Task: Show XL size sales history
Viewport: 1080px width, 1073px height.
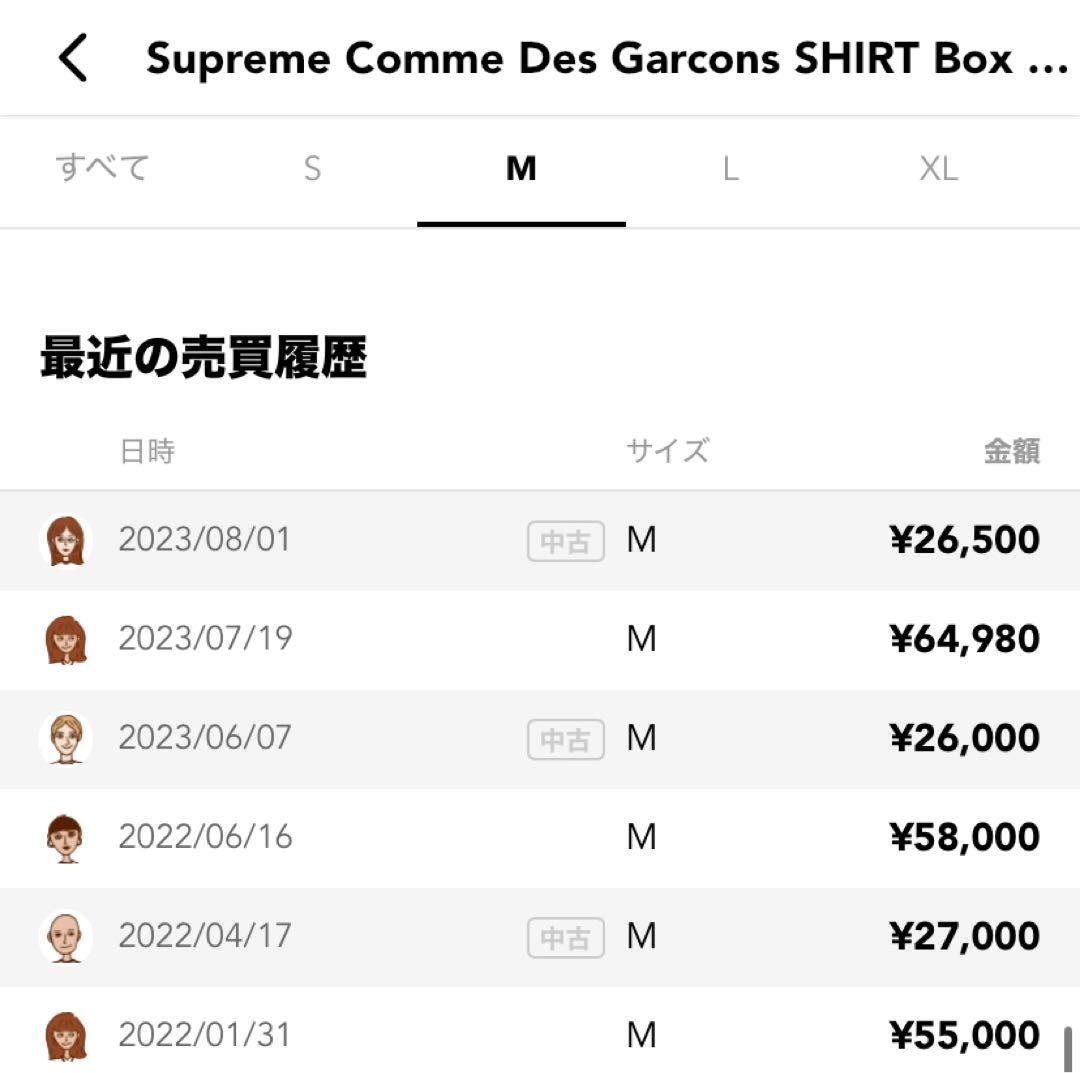Action: 938,169
